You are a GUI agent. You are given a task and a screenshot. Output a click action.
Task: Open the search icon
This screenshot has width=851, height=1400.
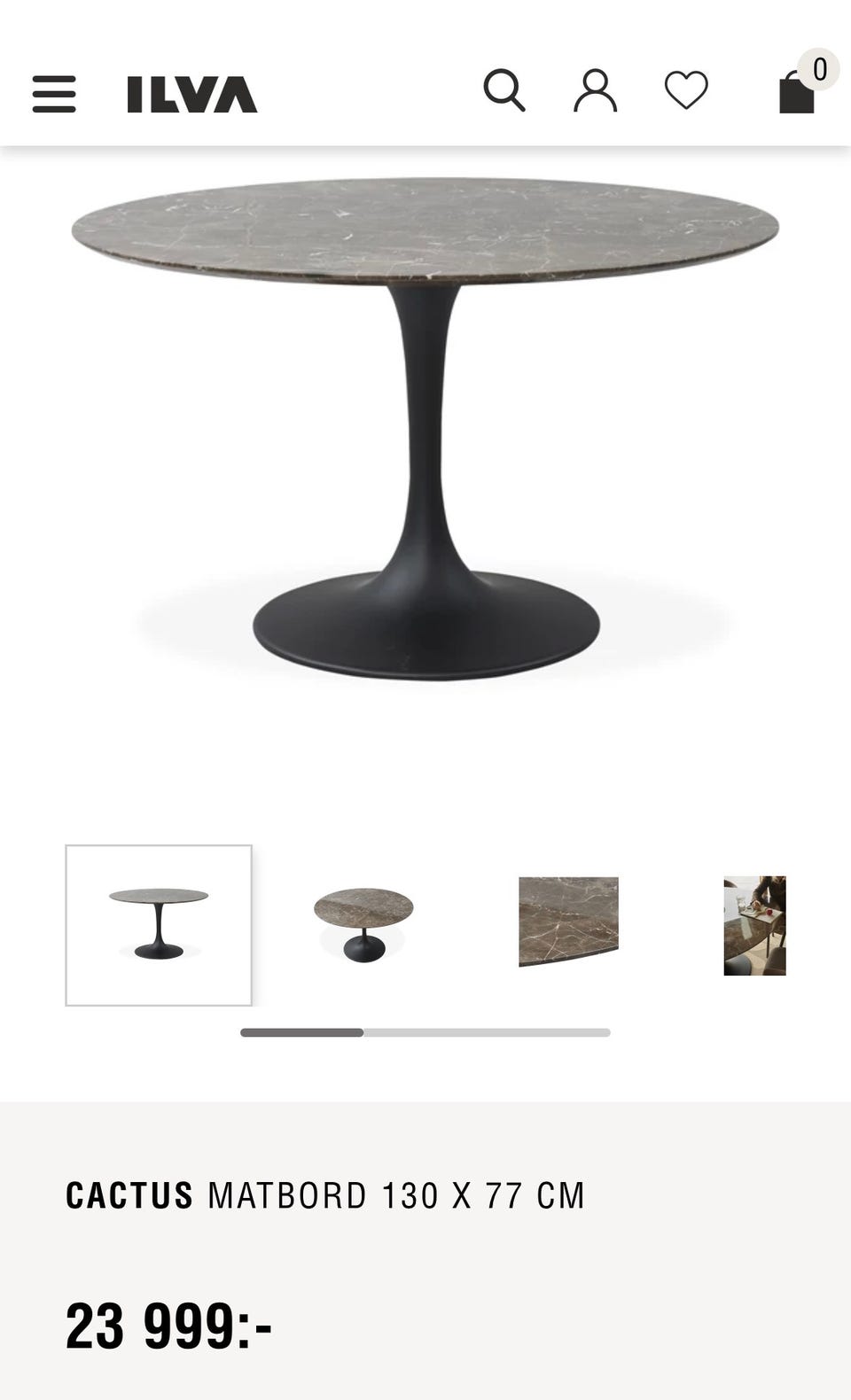[504, 90]
